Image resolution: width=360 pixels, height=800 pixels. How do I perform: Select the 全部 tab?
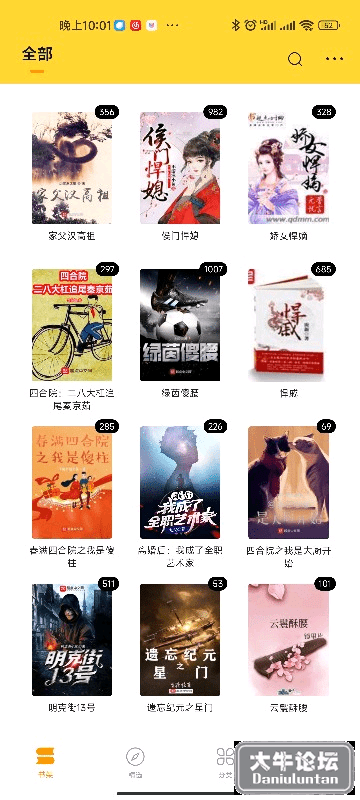37,54
